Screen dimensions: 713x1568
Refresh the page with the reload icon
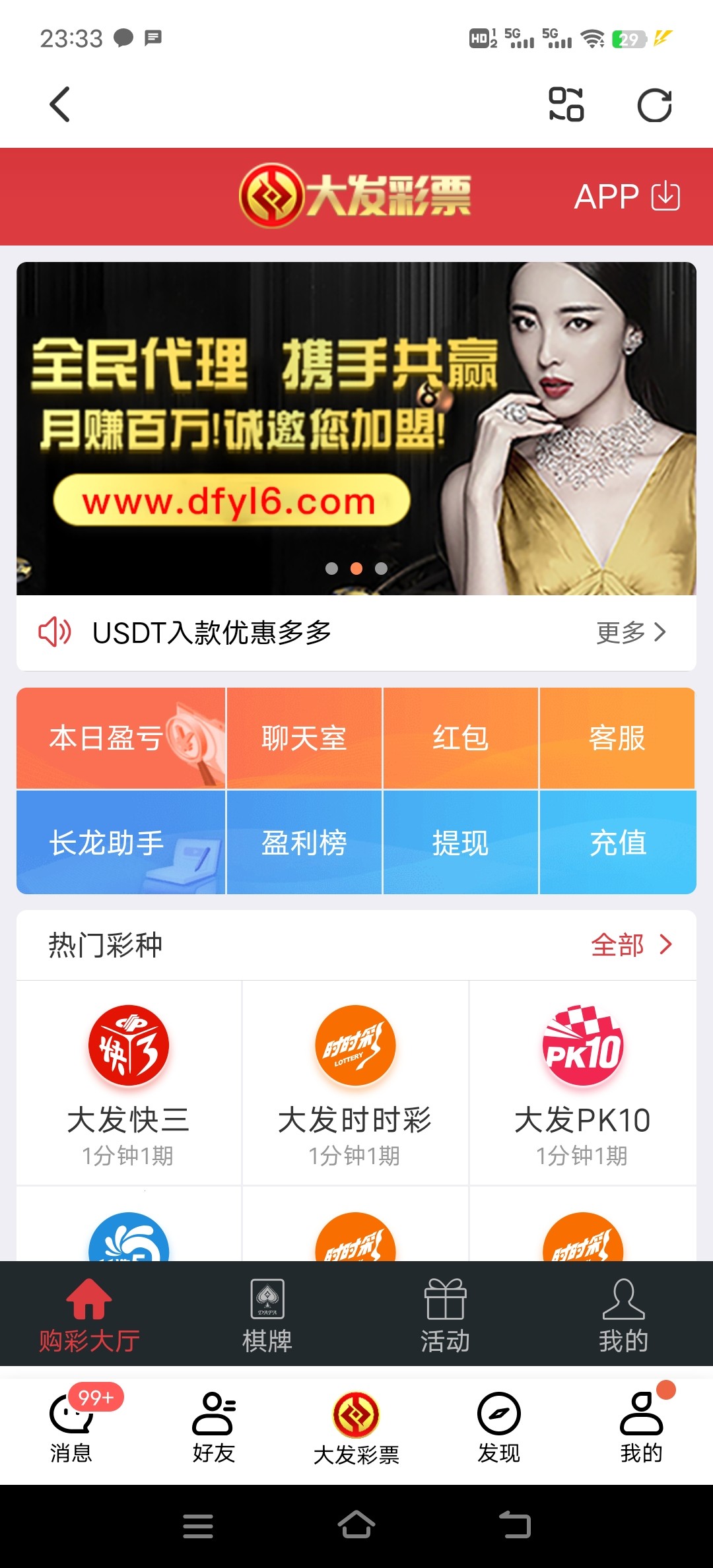[x=654, y=105]
